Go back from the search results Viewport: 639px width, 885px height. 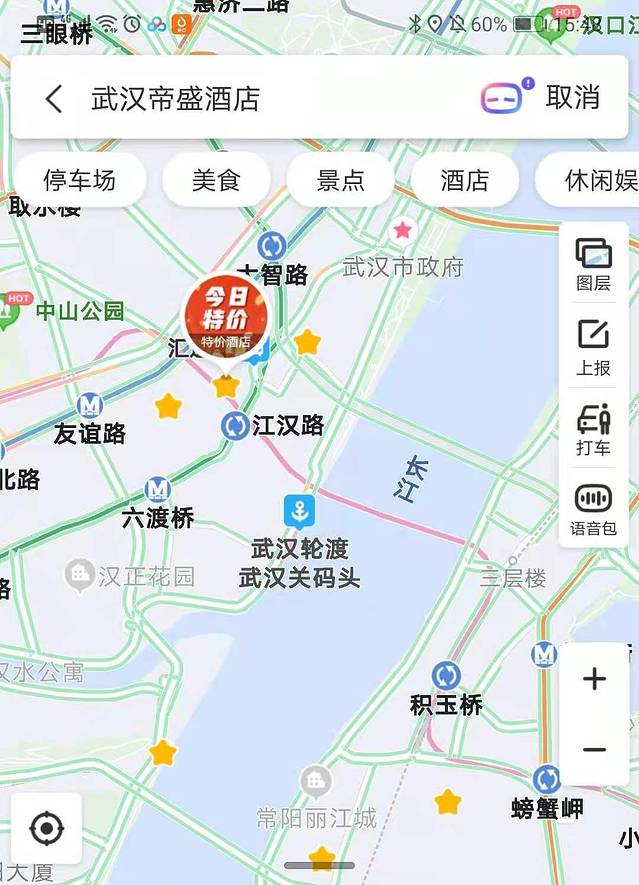coord(54,98)
